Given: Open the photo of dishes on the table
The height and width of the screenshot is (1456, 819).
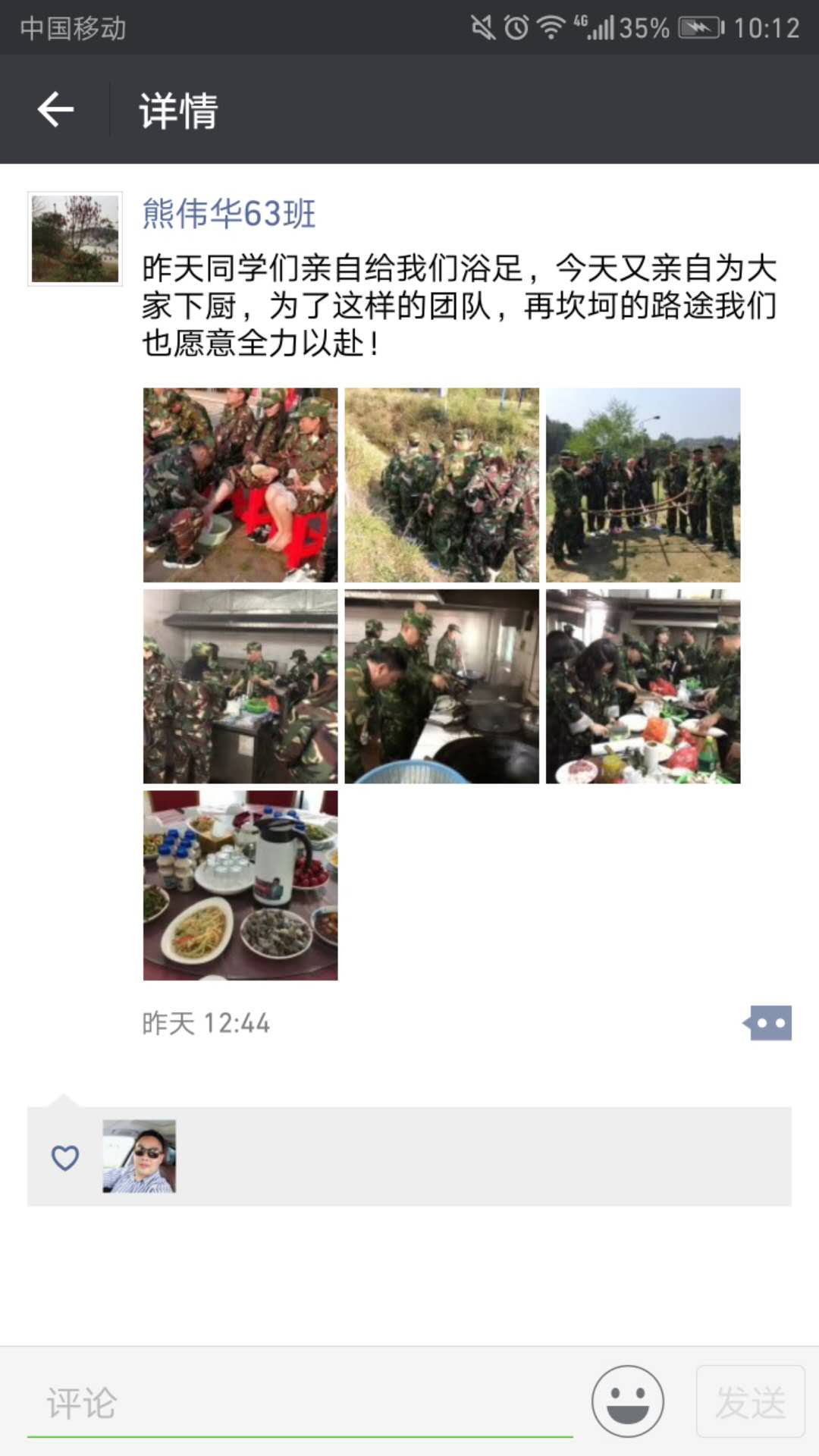Looking at the screenshot, I should [240, 885].
